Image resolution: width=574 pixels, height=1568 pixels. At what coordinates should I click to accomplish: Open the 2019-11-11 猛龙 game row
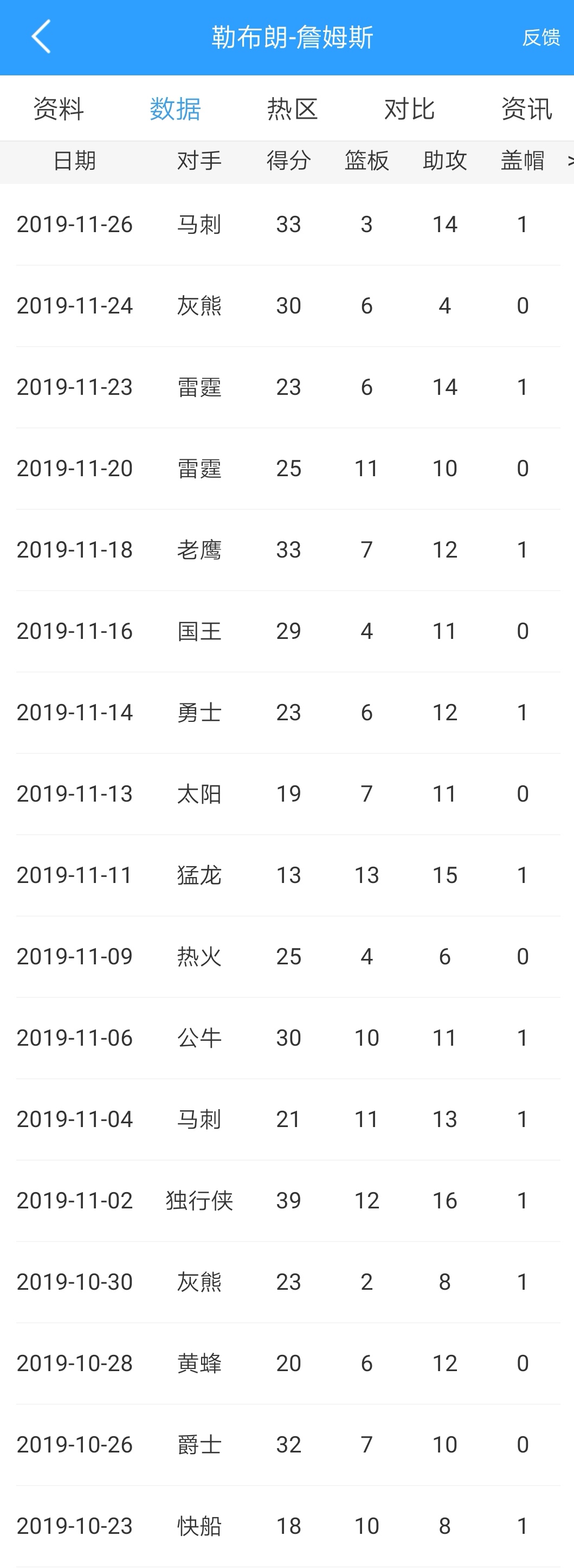pyautogui.click(x=287, y=875)
